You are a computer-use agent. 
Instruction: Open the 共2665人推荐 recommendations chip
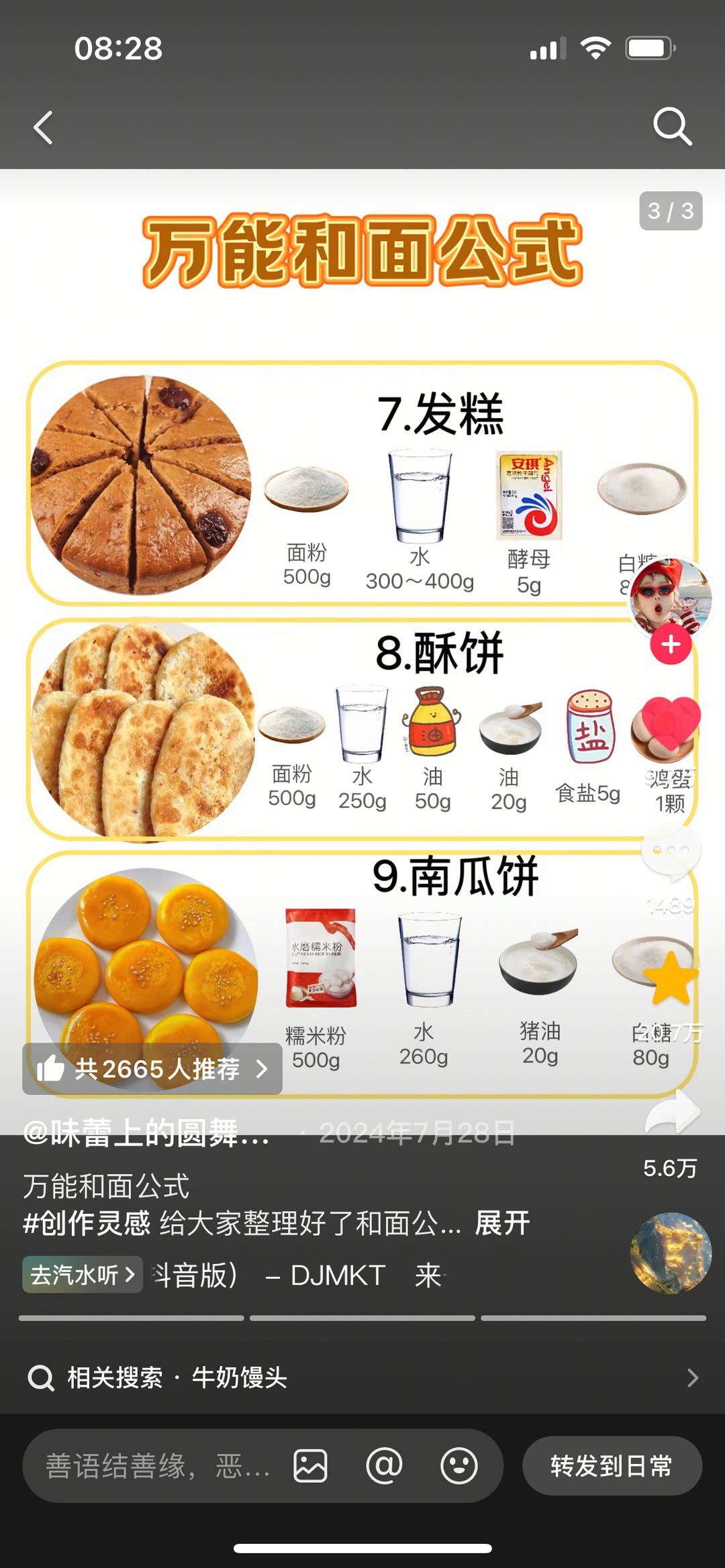pos(152,1069)
